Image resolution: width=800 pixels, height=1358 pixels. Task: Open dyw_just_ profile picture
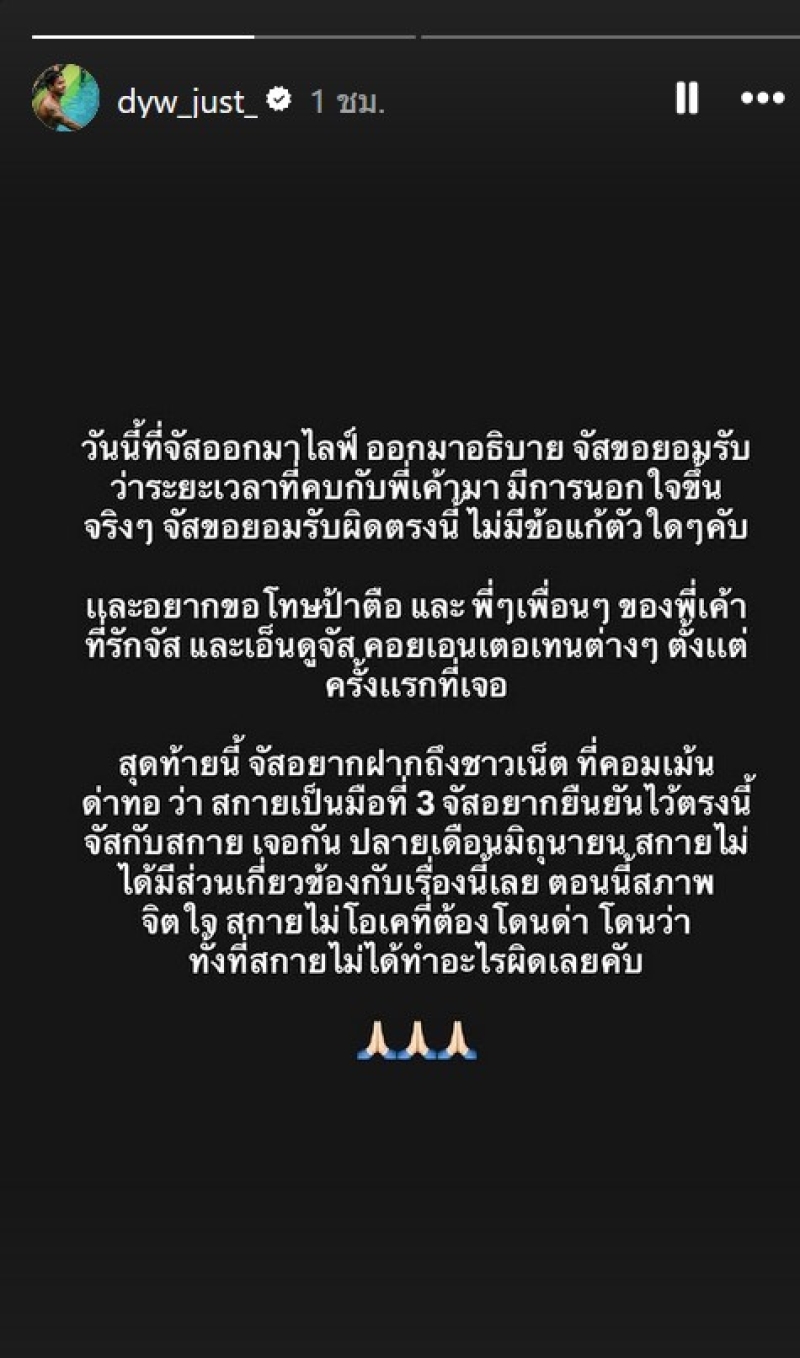66,98
